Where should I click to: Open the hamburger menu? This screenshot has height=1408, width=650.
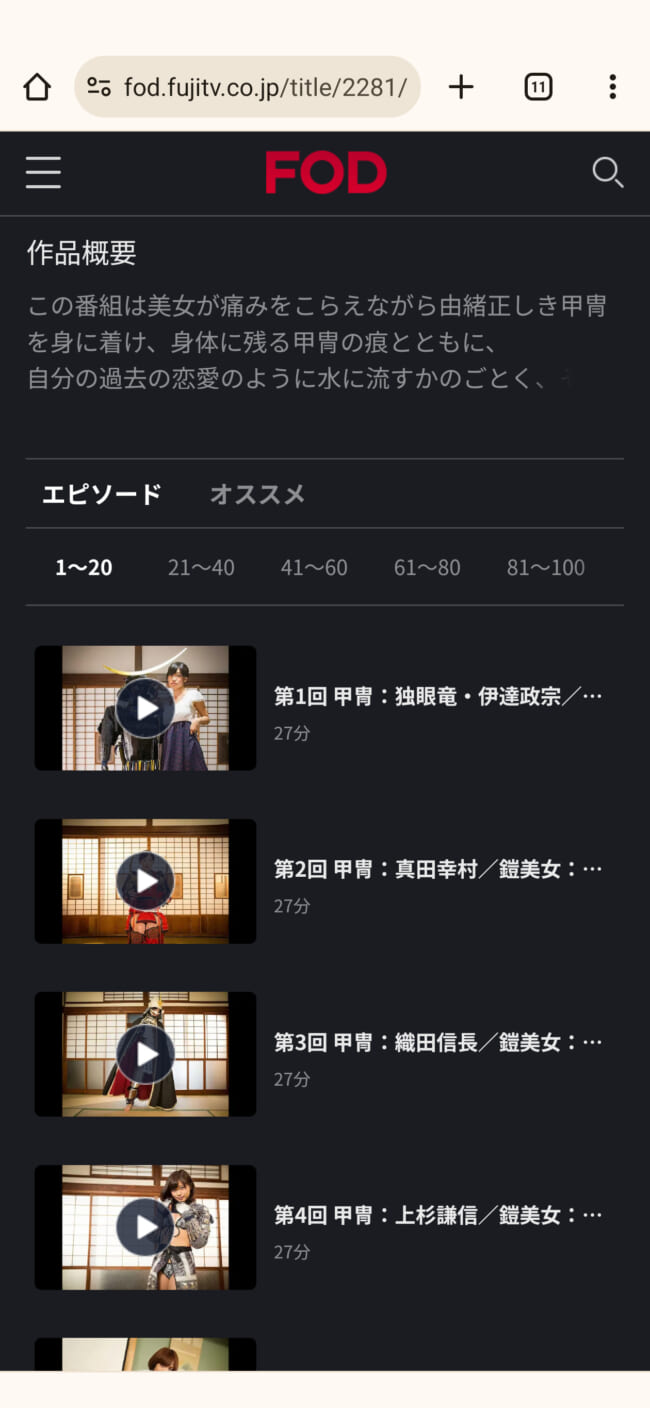point(43,173)
